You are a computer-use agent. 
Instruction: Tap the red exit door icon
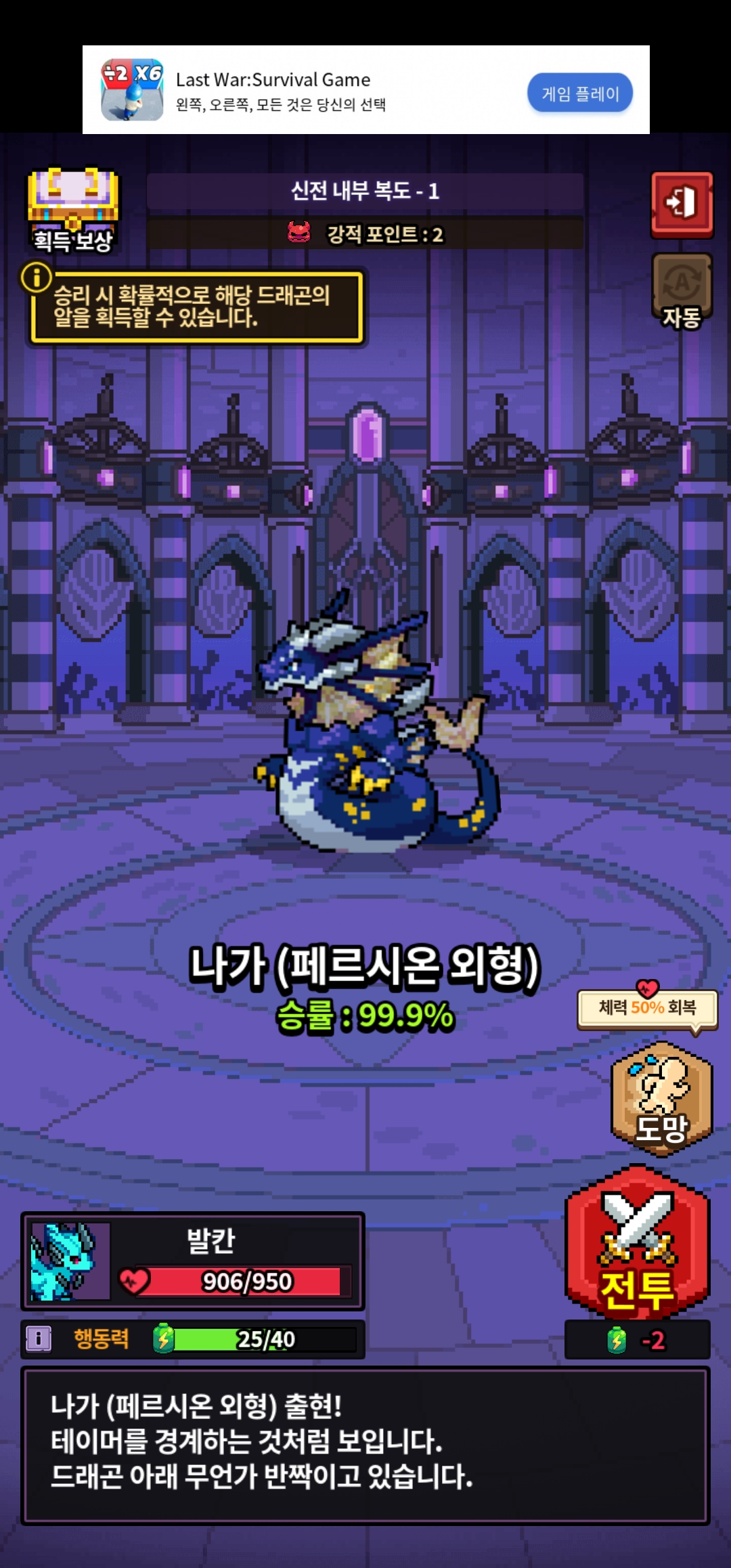(x=682, y=204)
